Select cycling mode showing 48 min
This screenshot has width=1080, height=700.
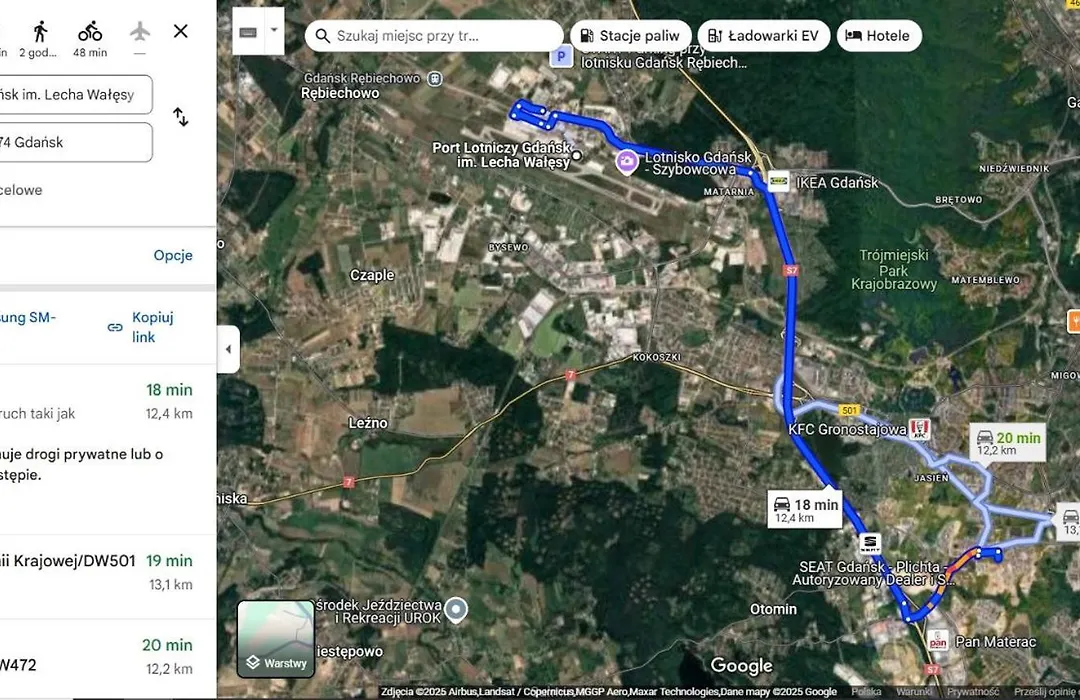pyautogui.click(x=90, y=32)
